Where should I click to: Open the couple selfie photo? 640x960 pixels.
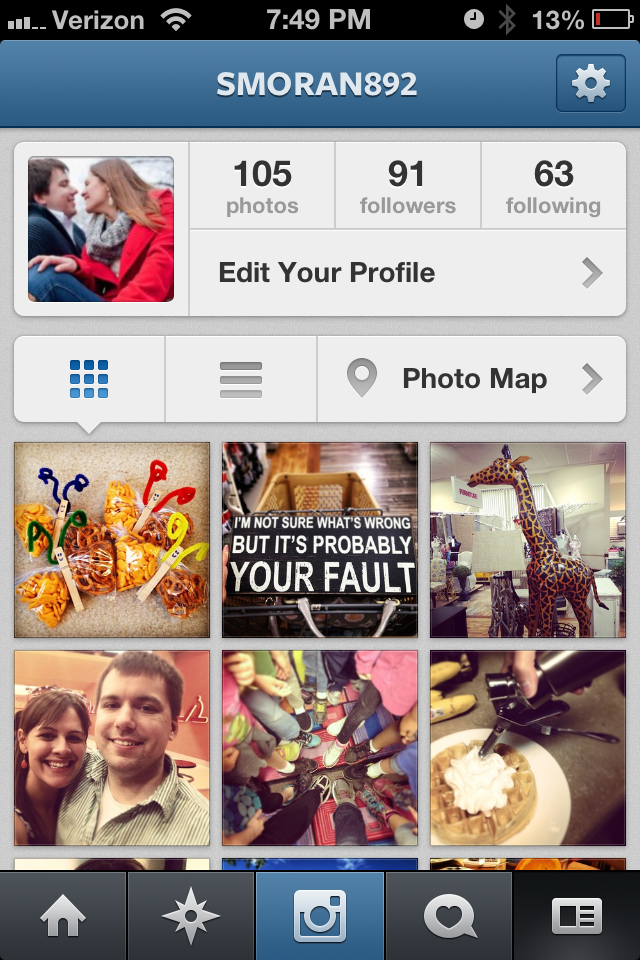112,748
